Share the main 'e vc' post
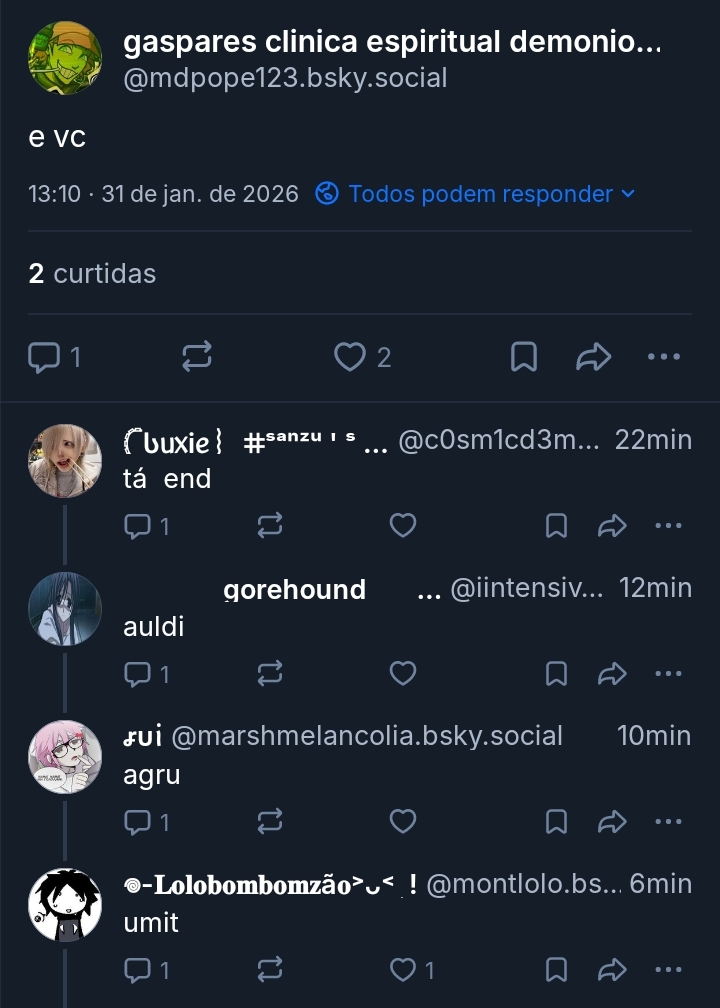The width and height of the screenshot is (720, 1008). coord(594,357)
